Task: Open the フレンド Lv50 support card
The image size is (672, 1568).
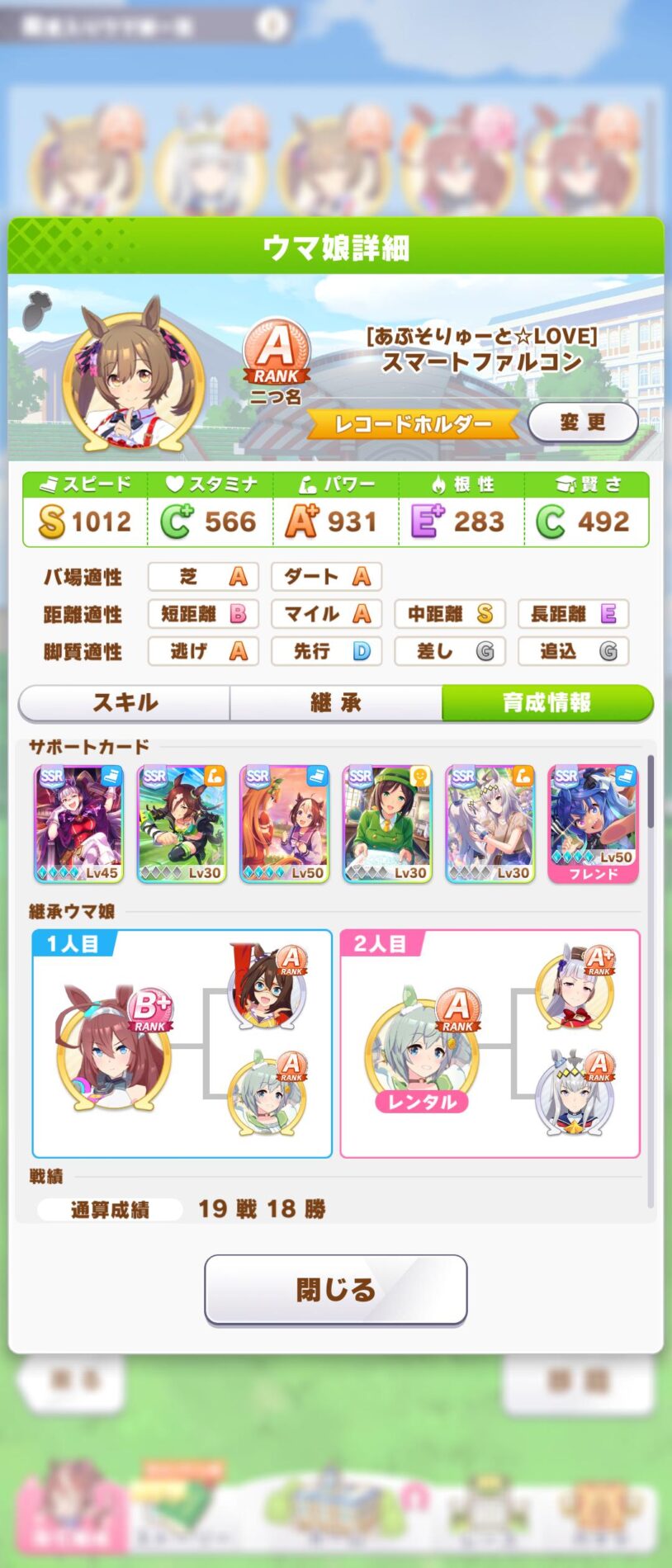Action: [593, 823]
